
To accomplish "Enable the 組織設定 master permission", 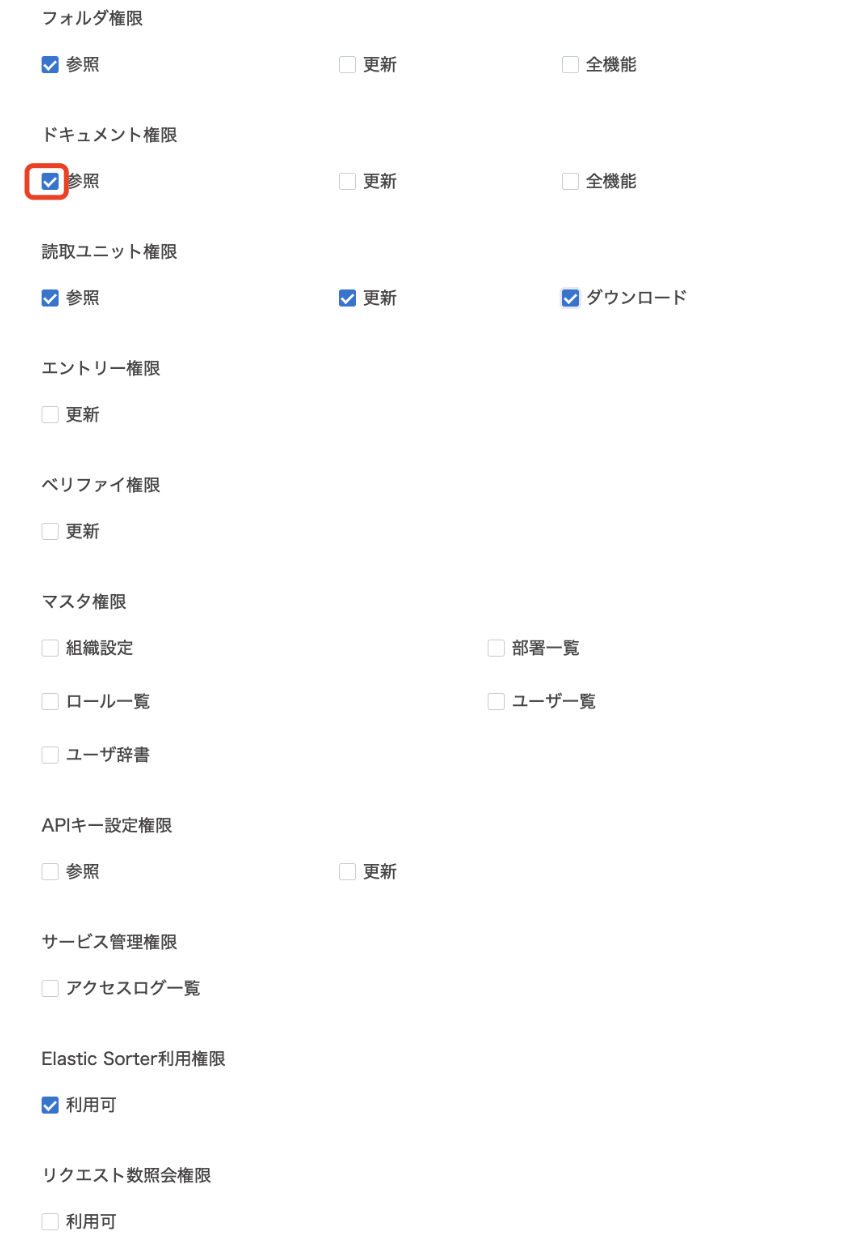I will pyautogui.click(x=50, y=648).
